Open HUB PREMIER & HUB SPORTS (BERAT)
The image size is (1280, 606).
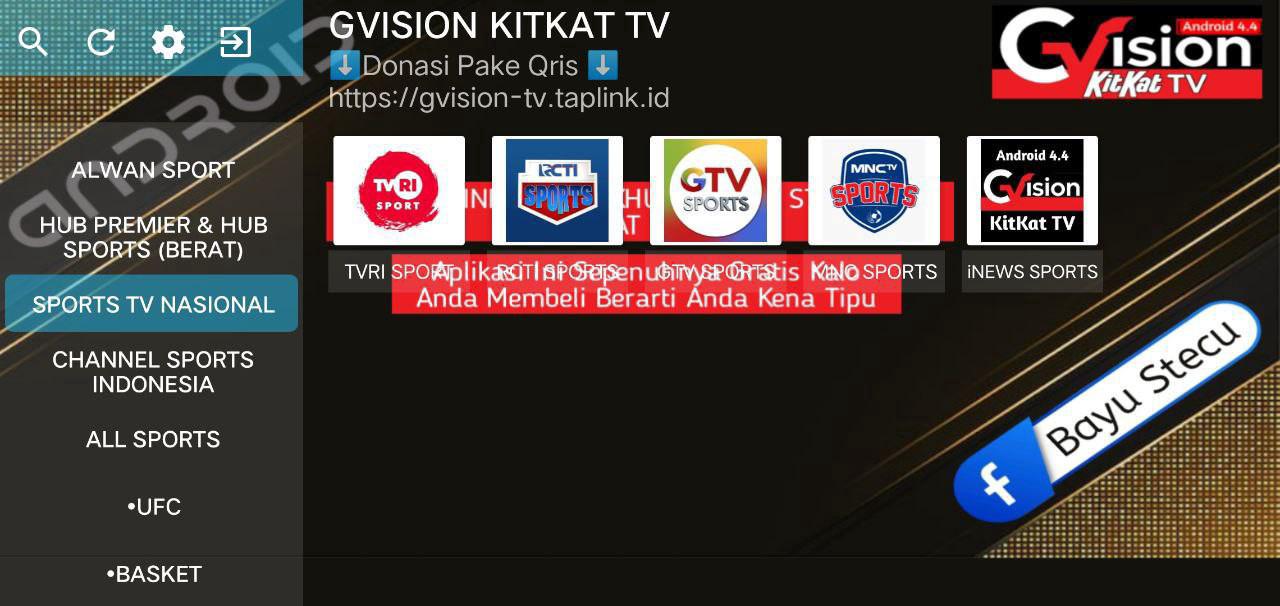[153, 237]
